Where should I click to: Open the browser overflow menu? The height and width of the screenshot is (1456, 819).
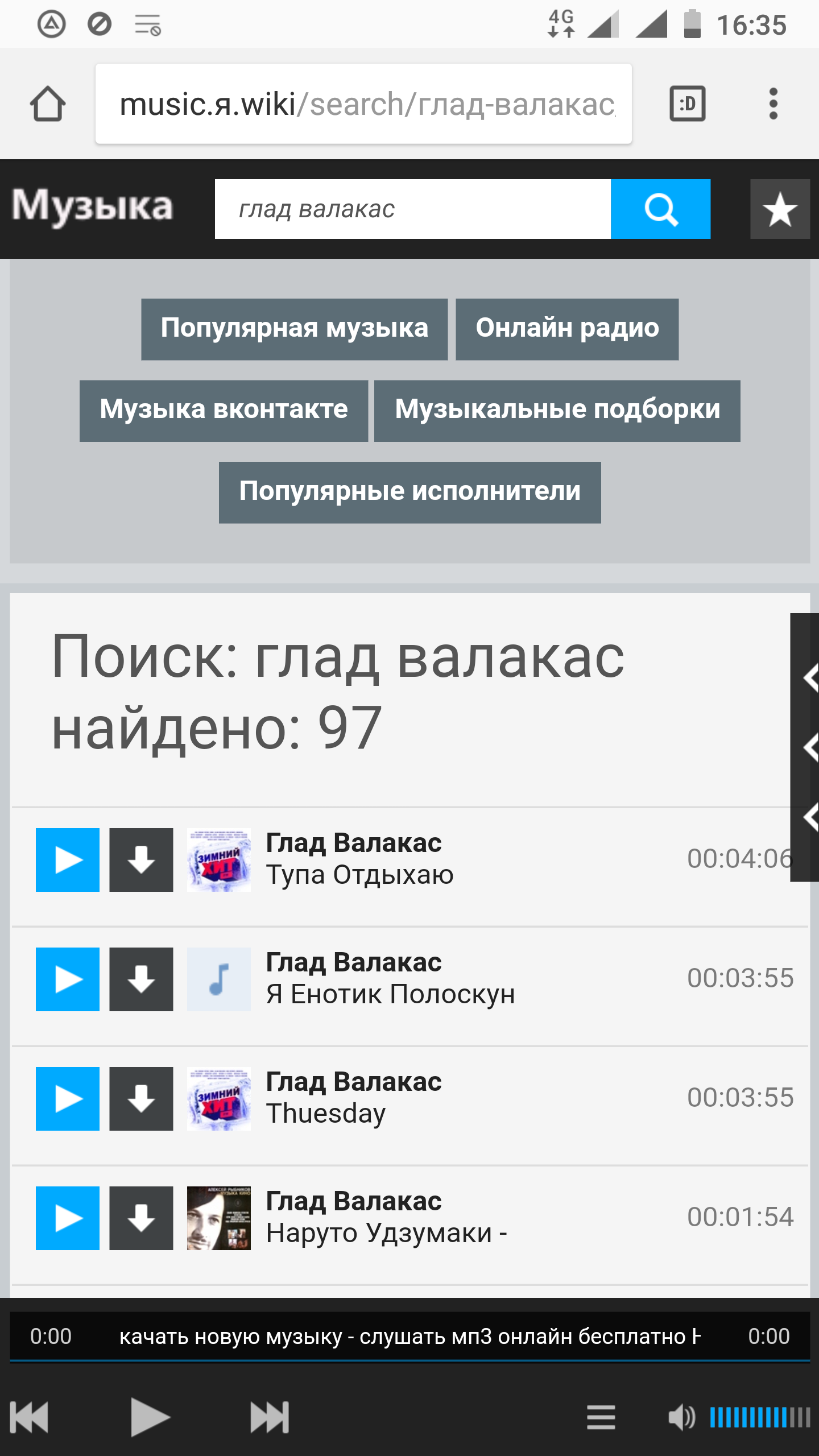point(772,105)
